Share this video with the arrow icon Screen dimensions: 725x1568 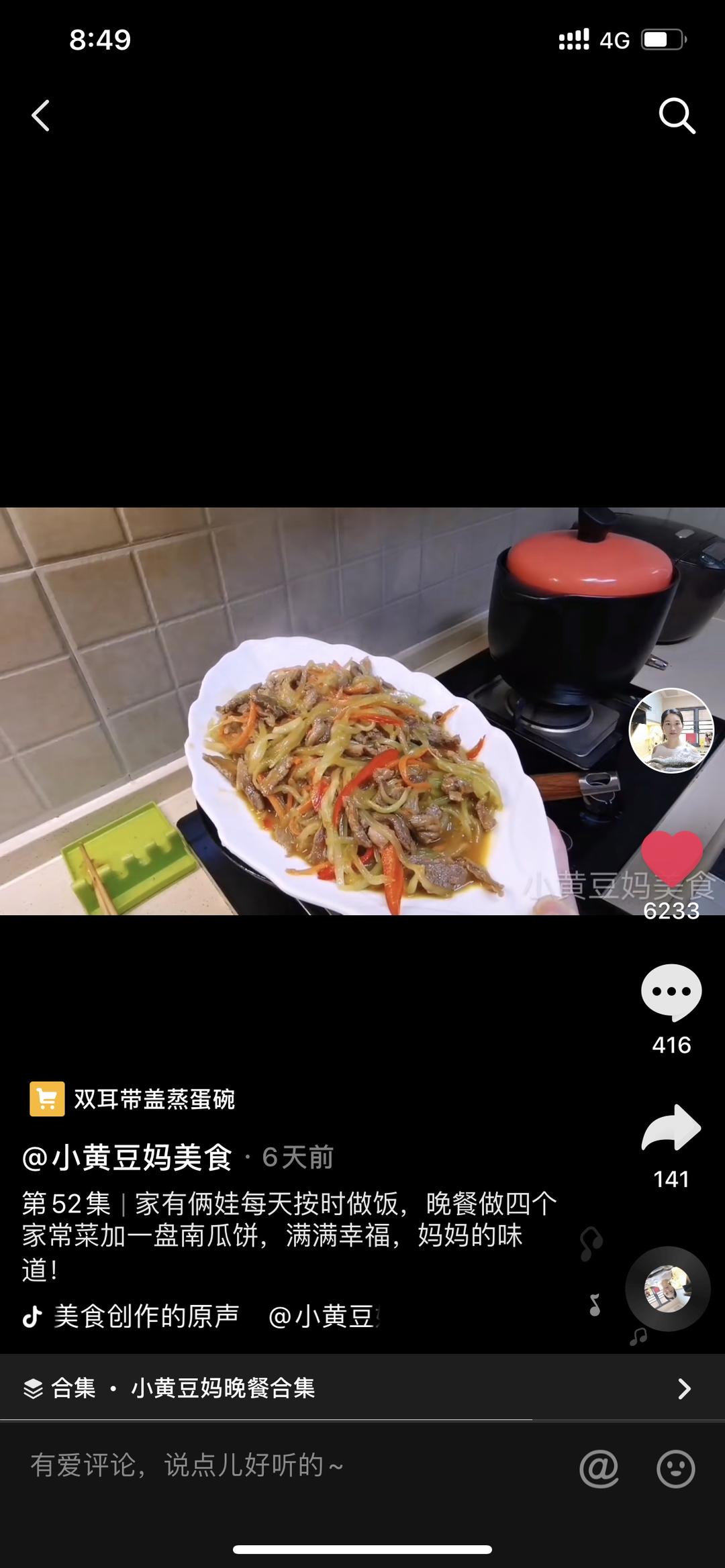tap(671, 1129)
